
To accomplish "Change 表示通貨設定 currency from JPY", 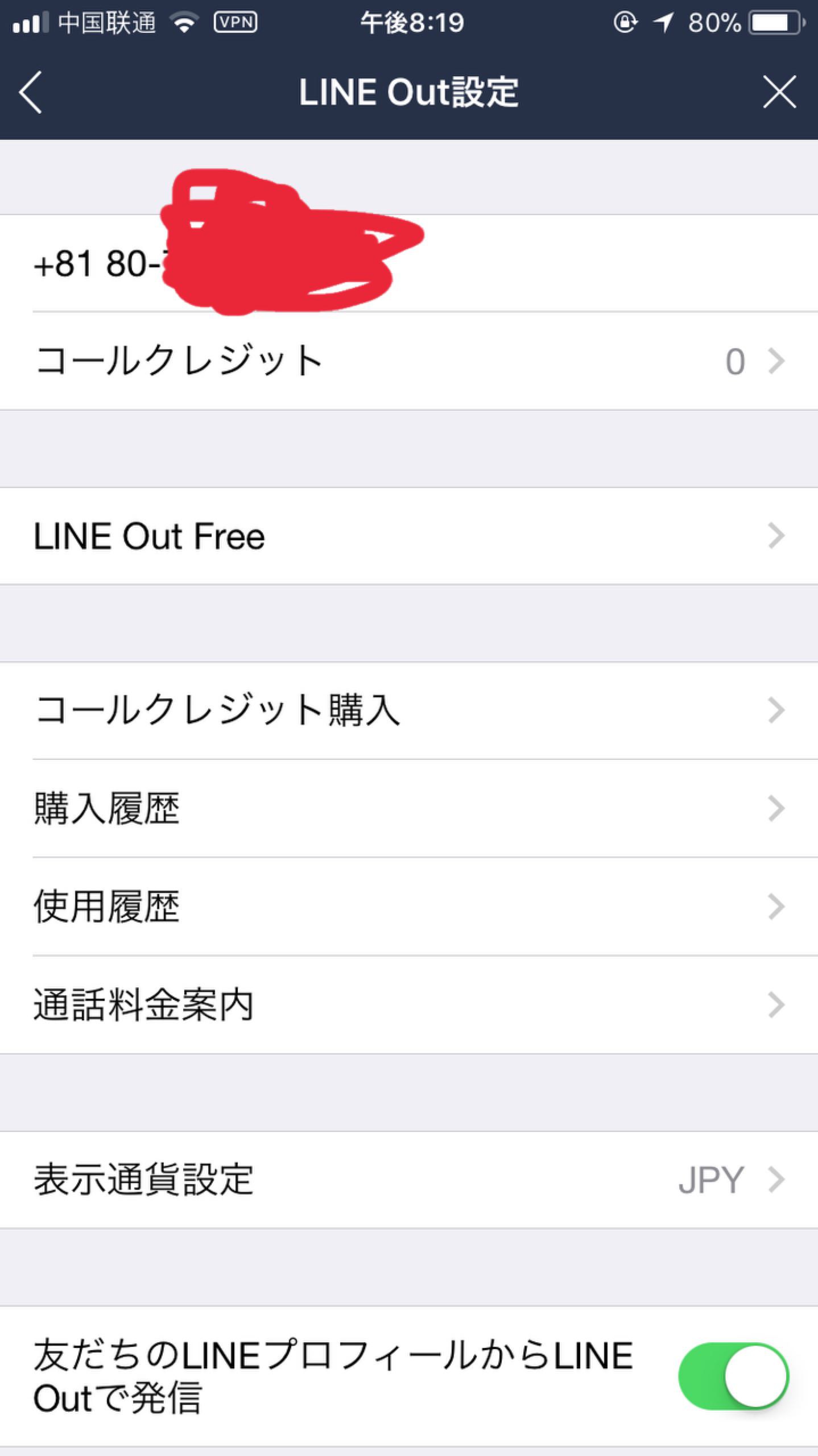I will [x=408, y=1180].
